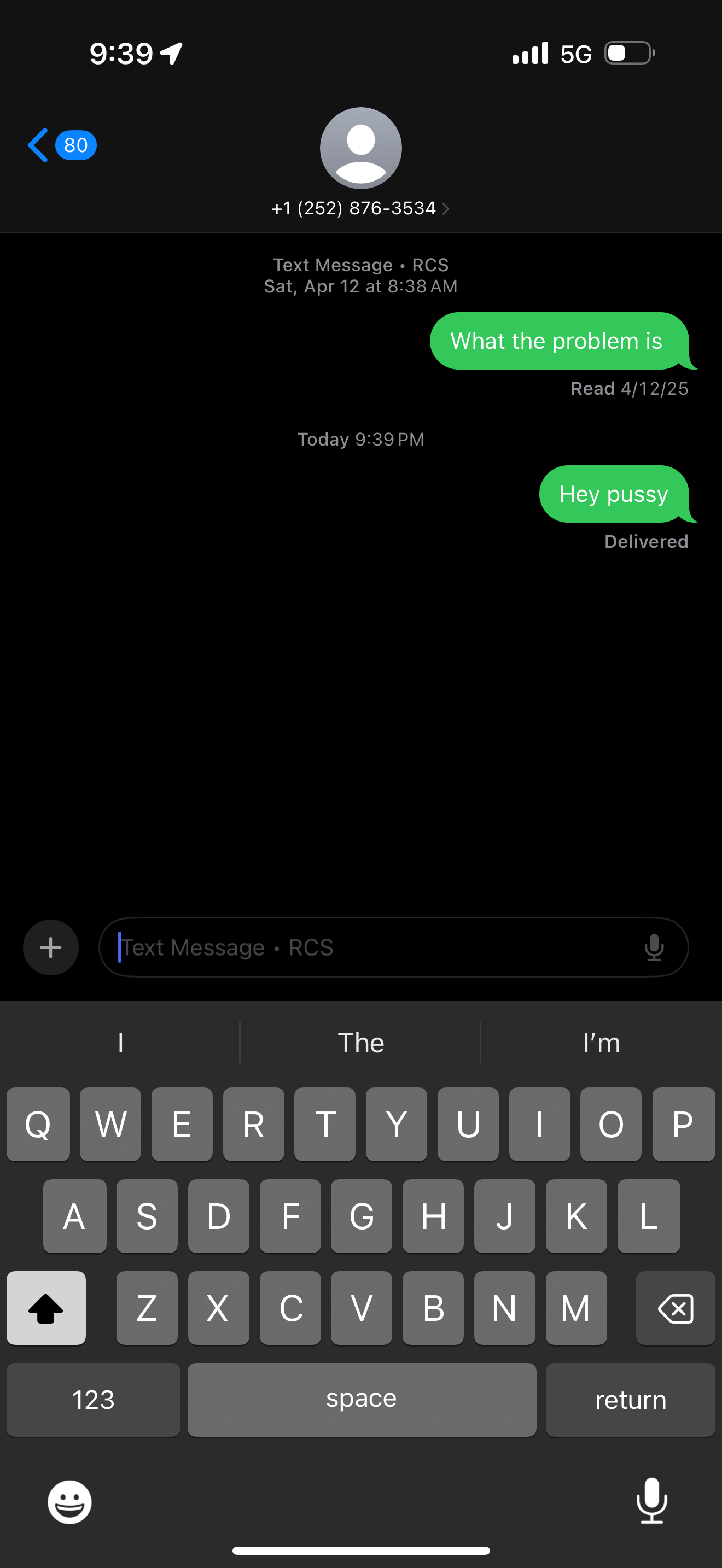Tap the return key
Viewport: 722px width, 1568px height.
point(630,1400)
